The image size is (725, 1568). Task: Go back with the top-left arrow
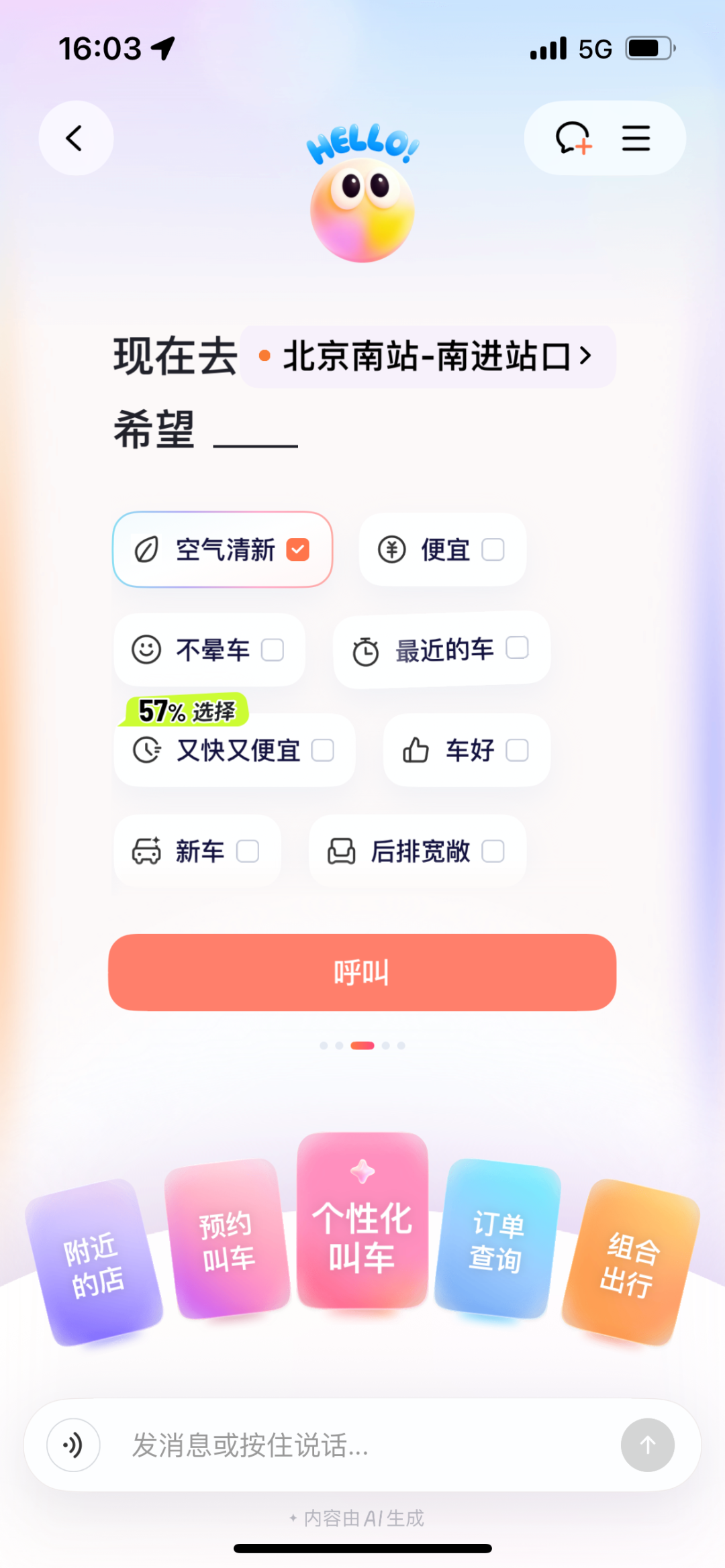pos(76,138)
